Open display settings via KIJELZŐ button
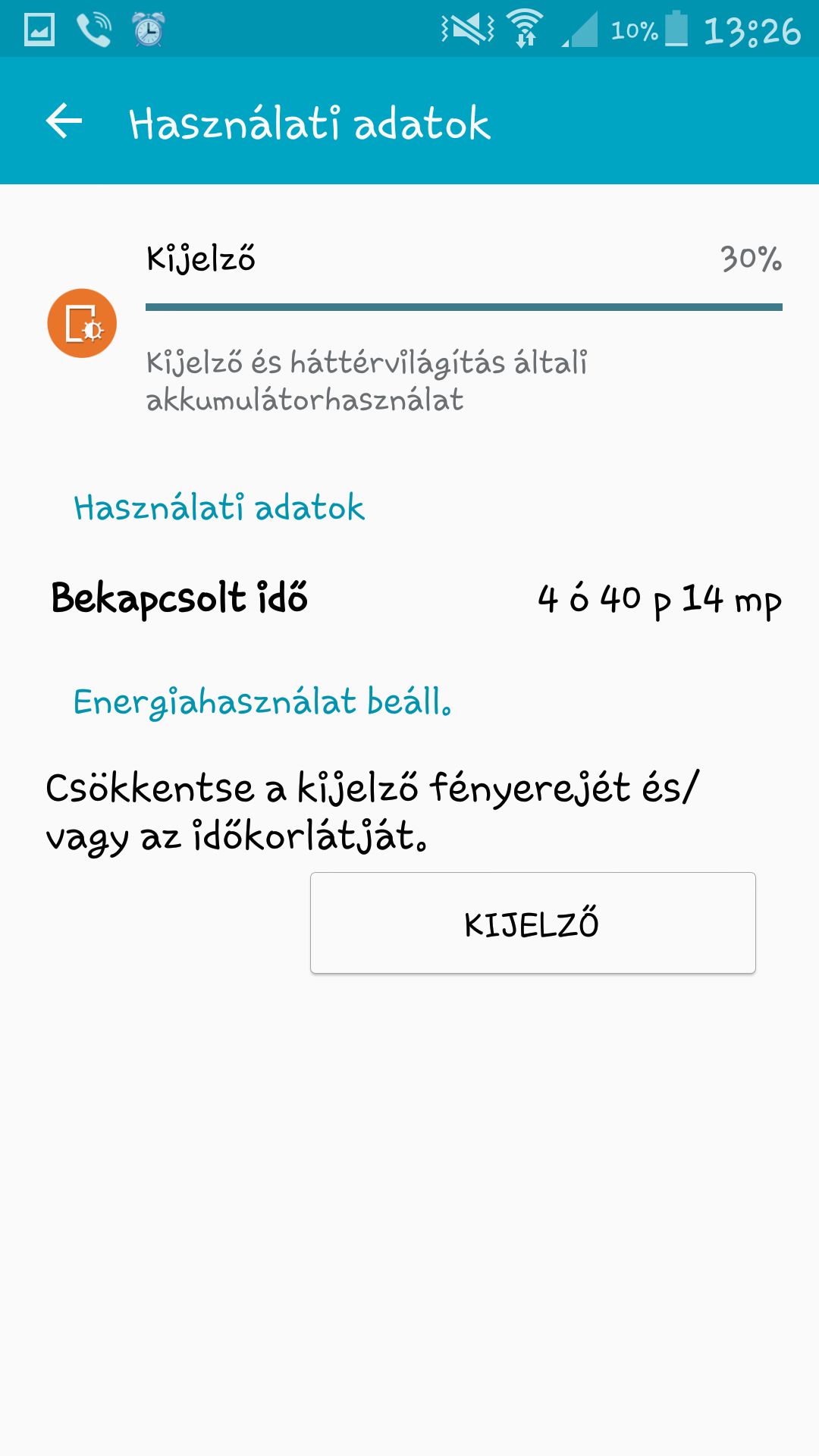The image size is (819, 1456). click(532, 923)
